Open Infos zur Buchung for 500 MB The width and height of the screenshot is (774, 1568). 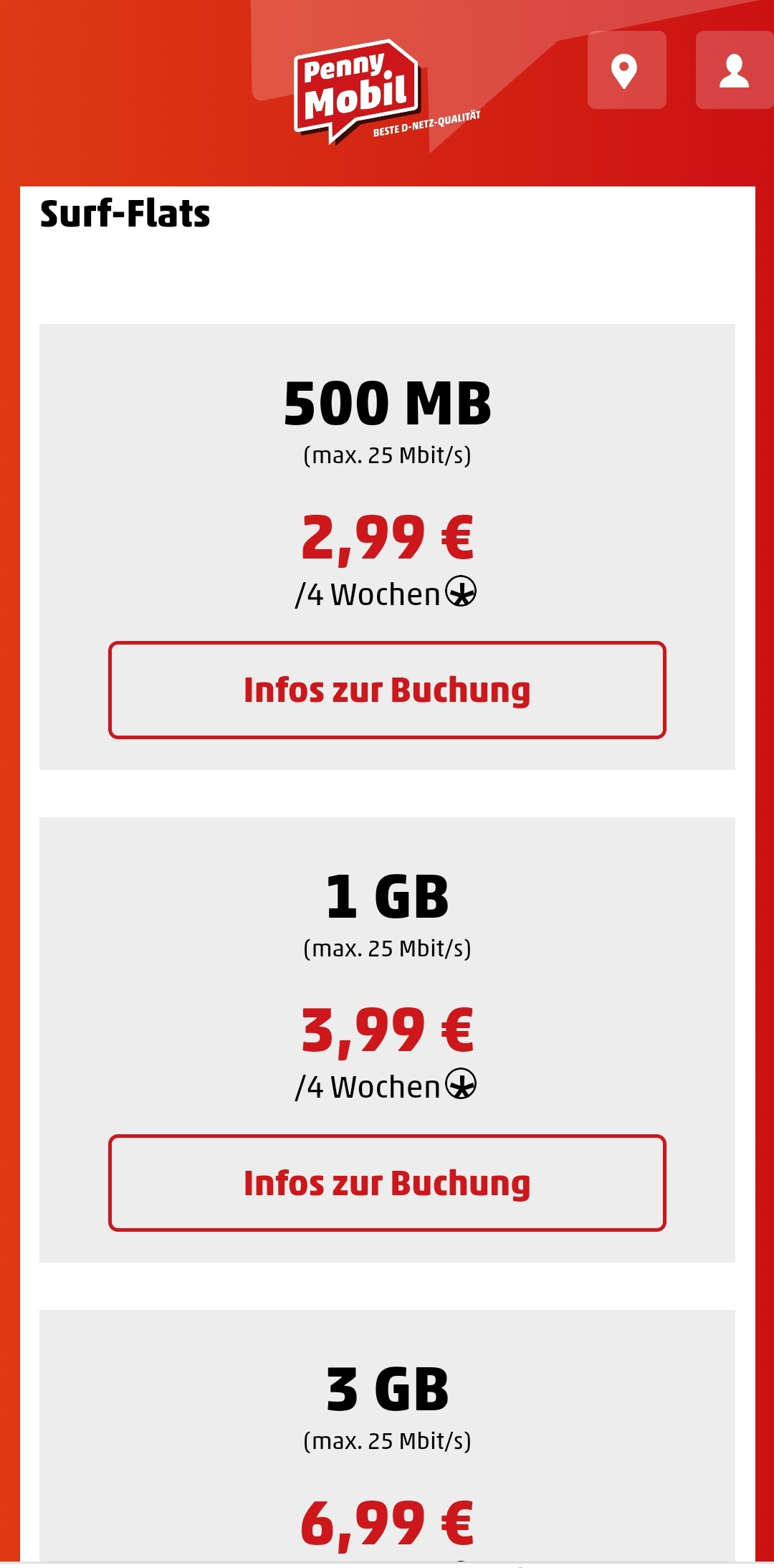click(x=387, y=690)
